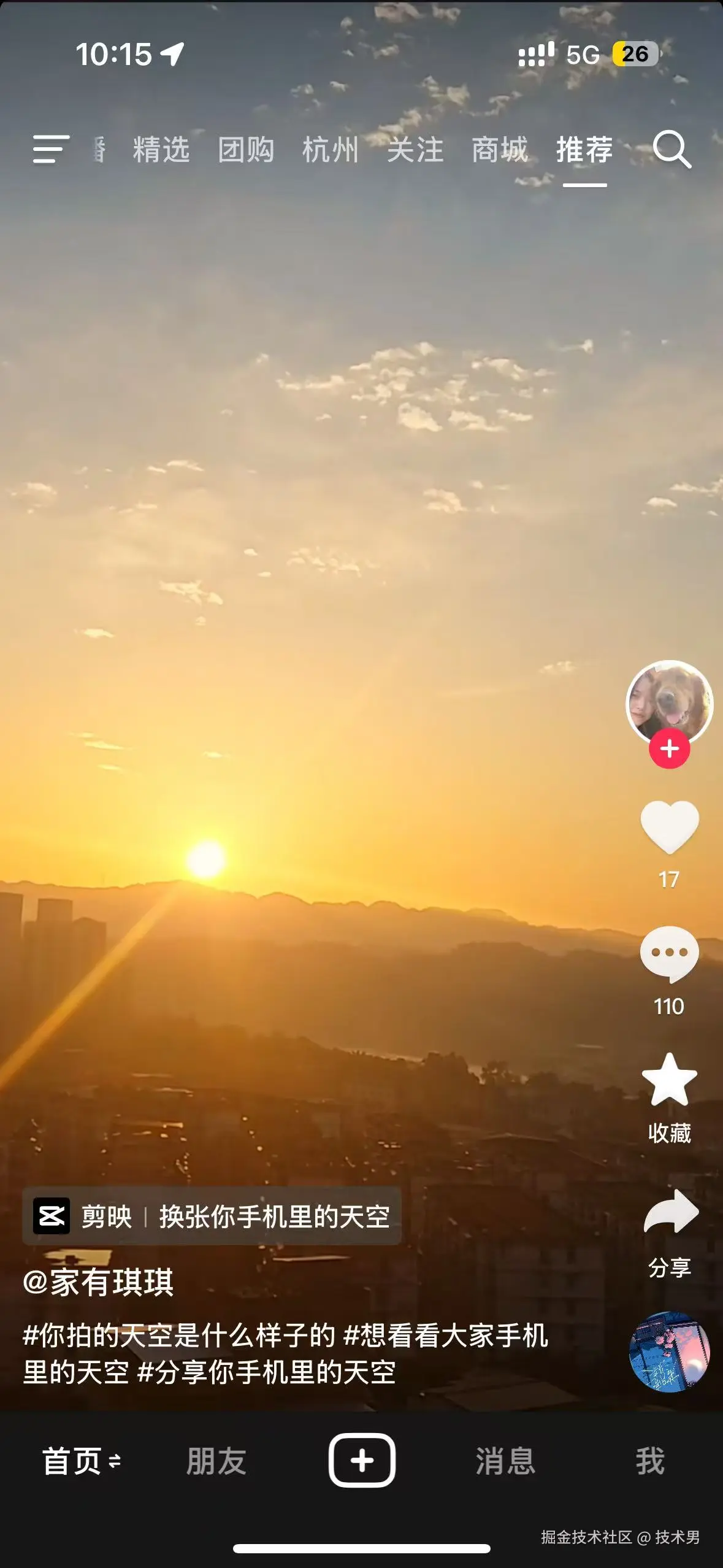The image size is (723, 1568).
Task: Add video to 收藏 favorites
Action: pos(669,1081)
